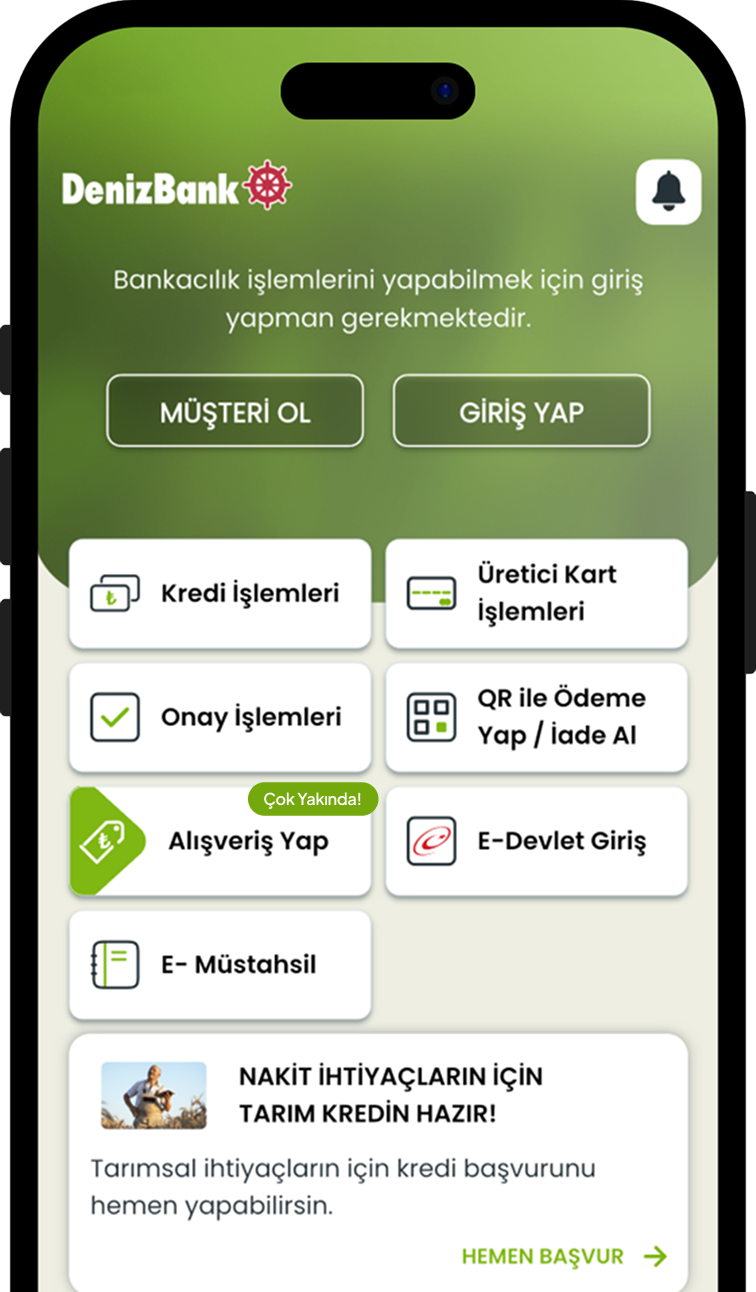Open the E- Müstahsil card
This screenshot has height=1292, width=756.
click(220, 966)
